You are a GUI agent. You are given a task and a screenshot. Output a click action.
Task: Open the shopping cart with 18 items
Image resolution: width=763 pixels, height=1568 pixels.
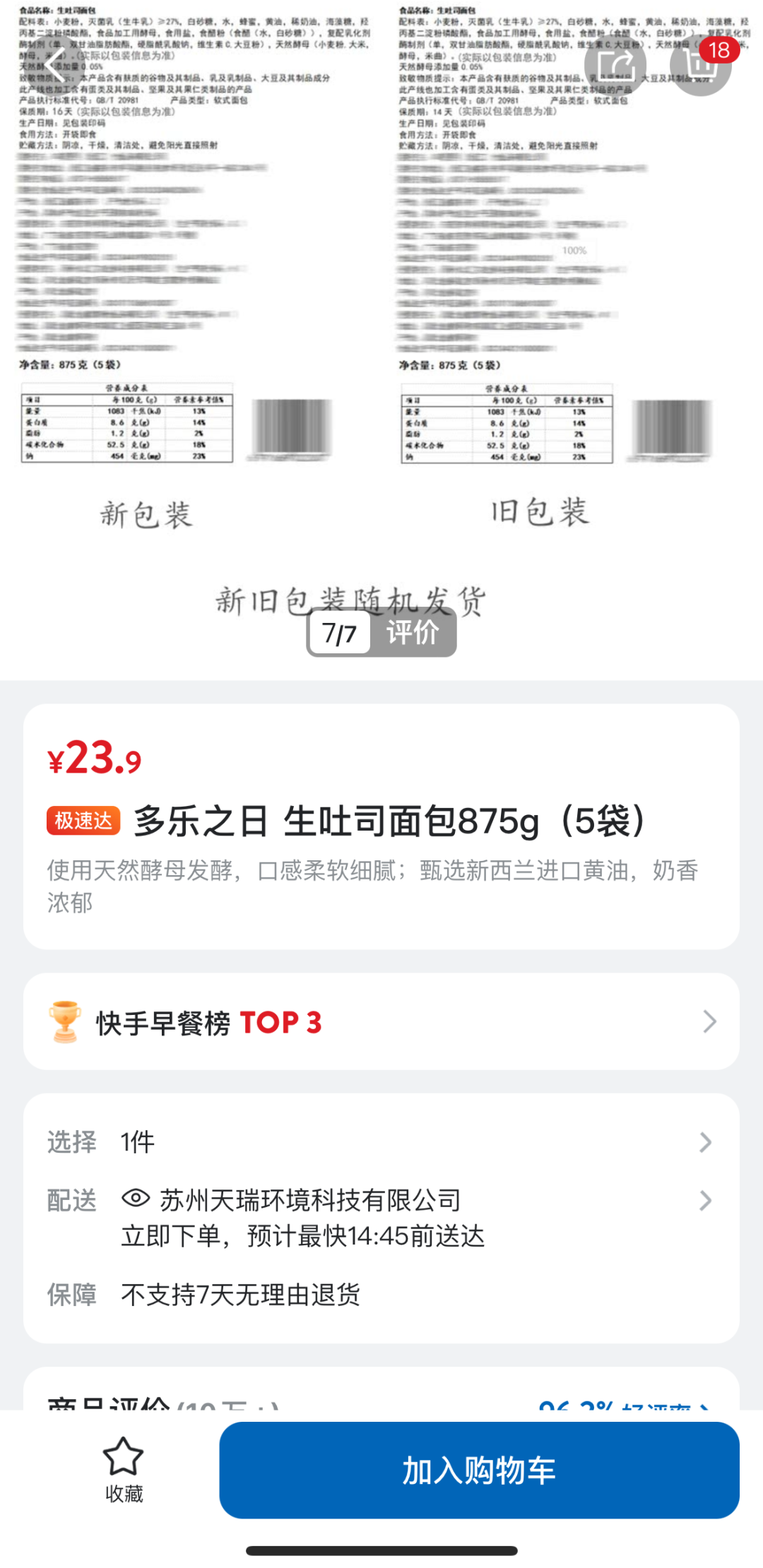point(700,66)
